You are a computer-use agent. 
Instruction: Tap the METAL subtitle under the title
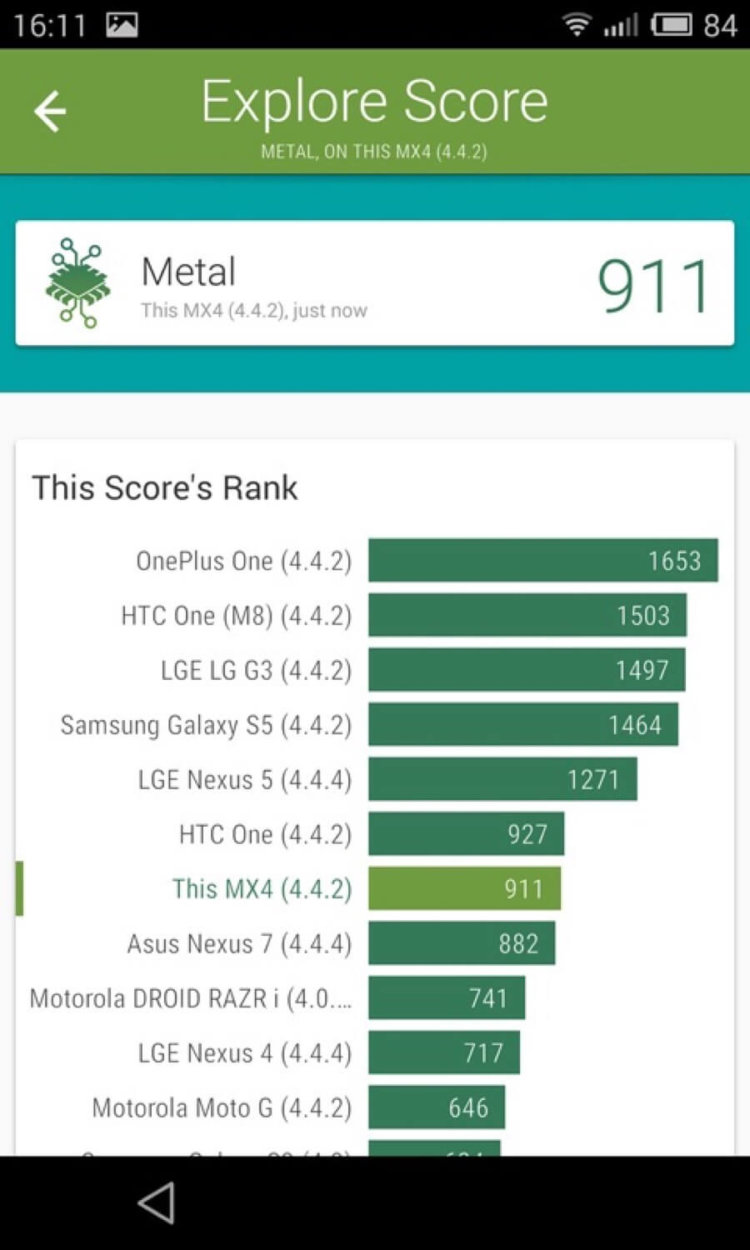pyautogui.click(x=374, y=152)
